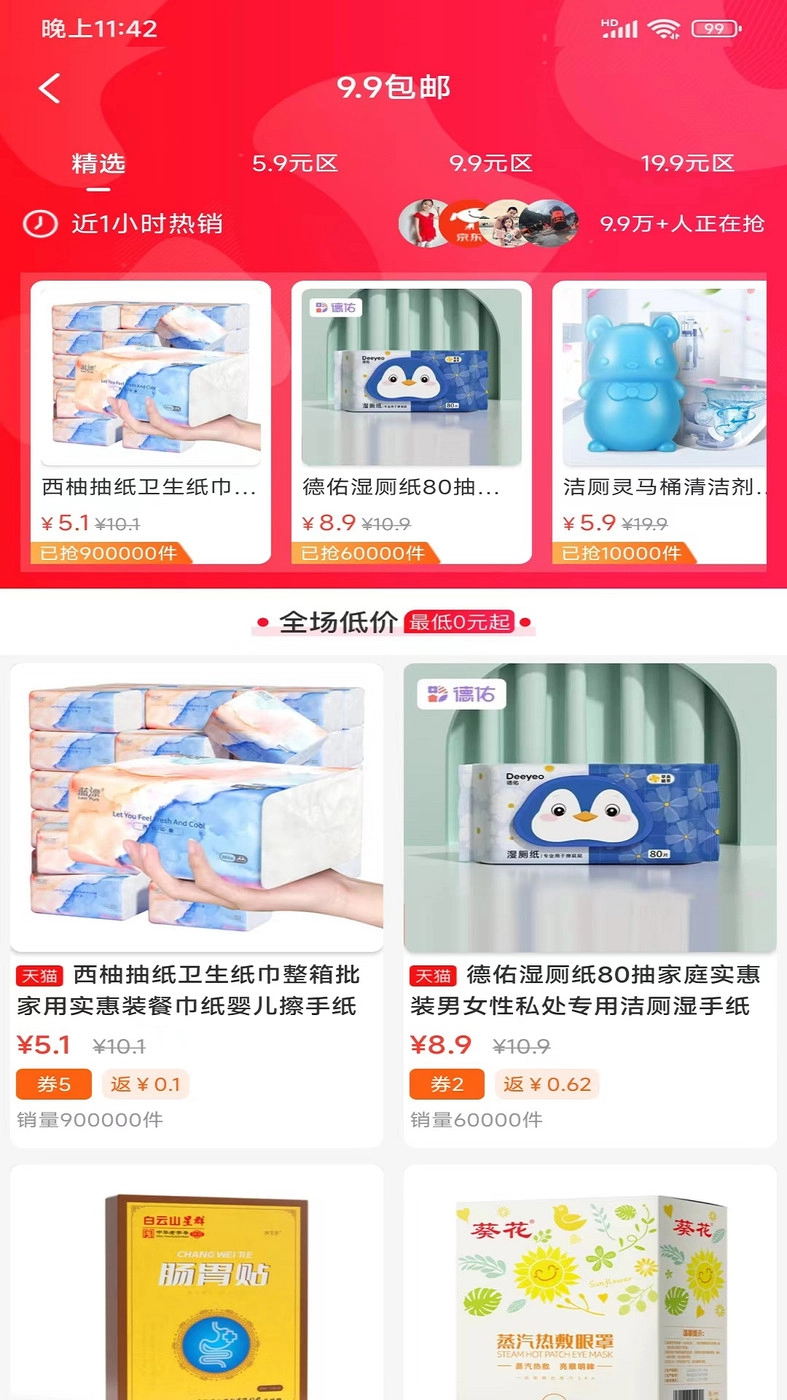Click the 天猫 badge on the 西柚抽纸 listing
The height and width of the screenshot is (1400, 787).
pos(38,975)
